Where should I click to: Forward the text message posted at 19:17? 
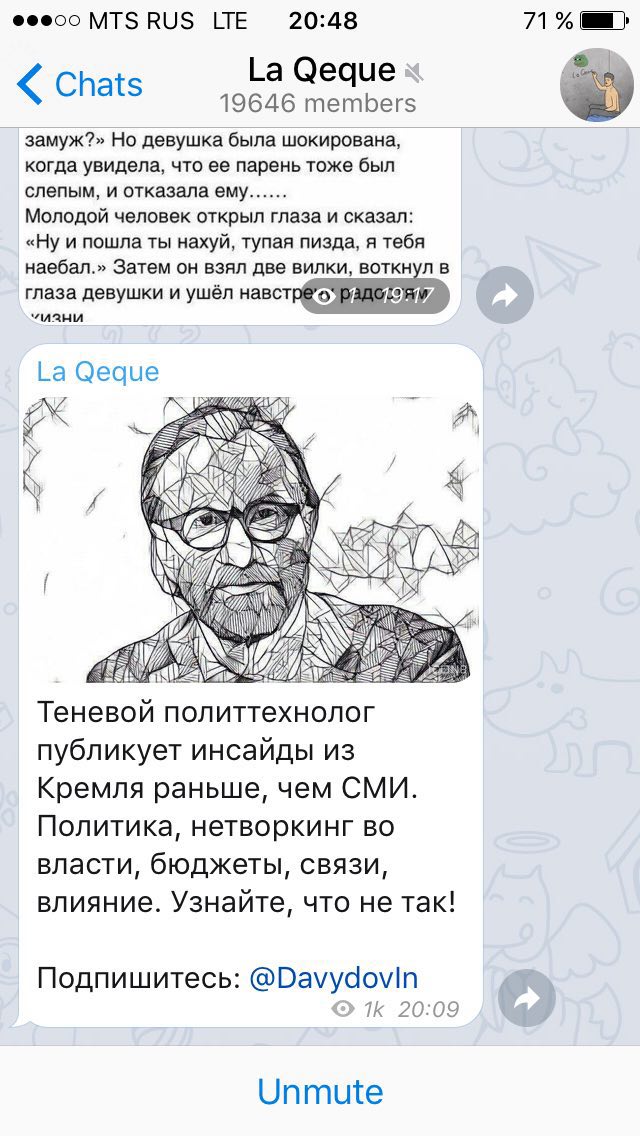(505, 295)
